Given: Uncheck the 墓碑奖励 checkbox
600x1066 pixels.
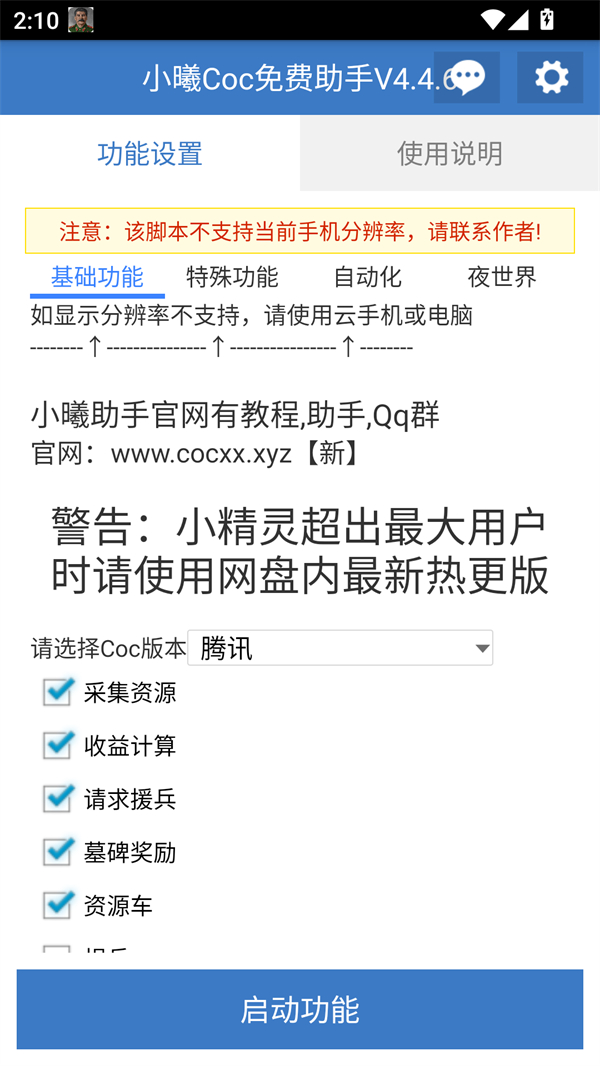Looking at the screenshot, I should point(58,852).
